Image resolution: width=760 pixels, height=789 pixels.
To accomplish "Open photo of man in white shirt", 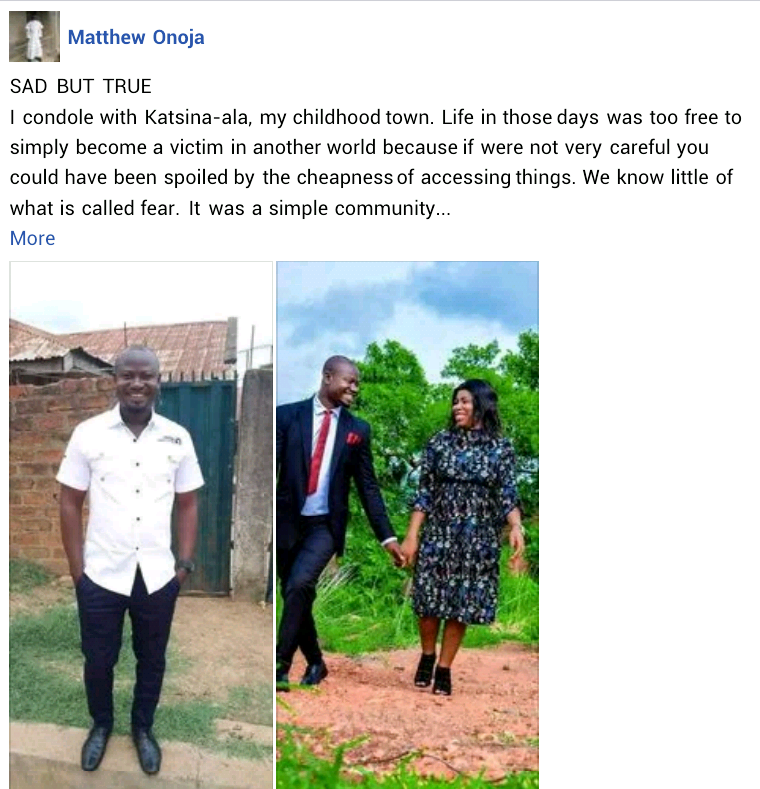I will (141, 525).
